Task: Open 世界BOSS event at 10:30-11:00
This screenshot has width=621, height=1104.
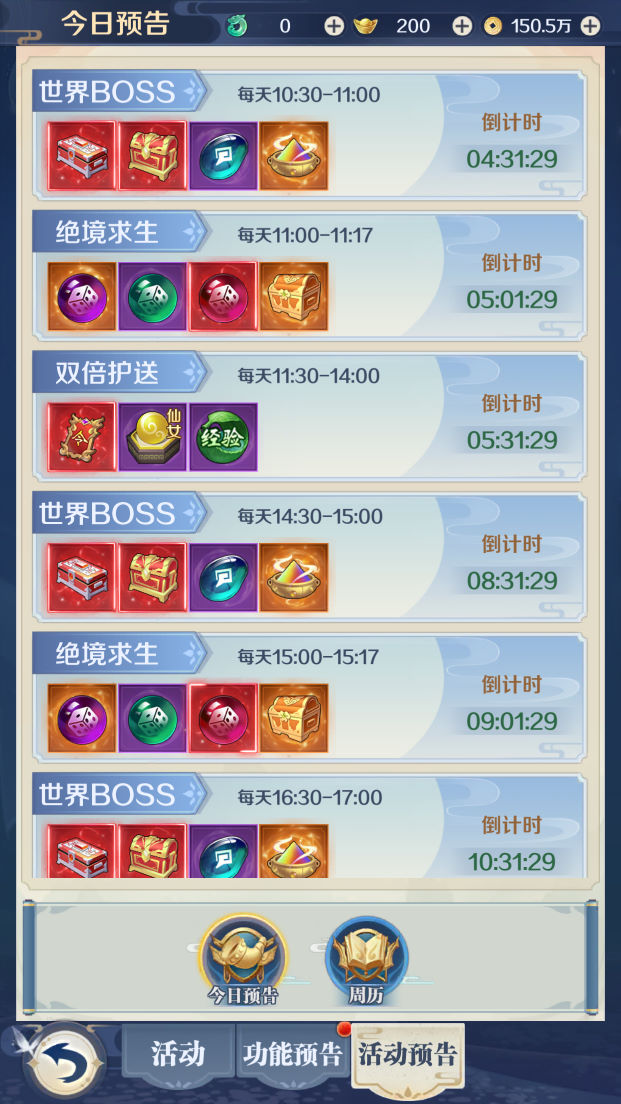Action: [310, 131]
